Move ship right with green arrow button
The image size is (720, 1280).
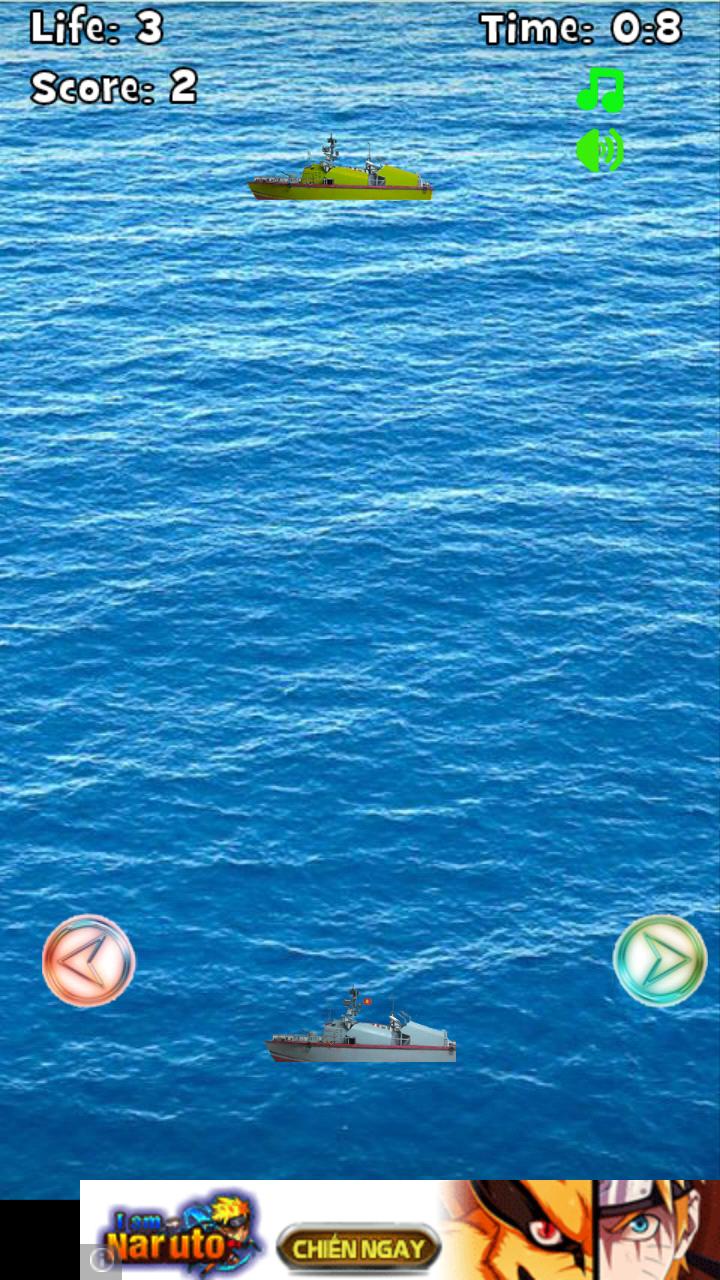coord(659,960)
